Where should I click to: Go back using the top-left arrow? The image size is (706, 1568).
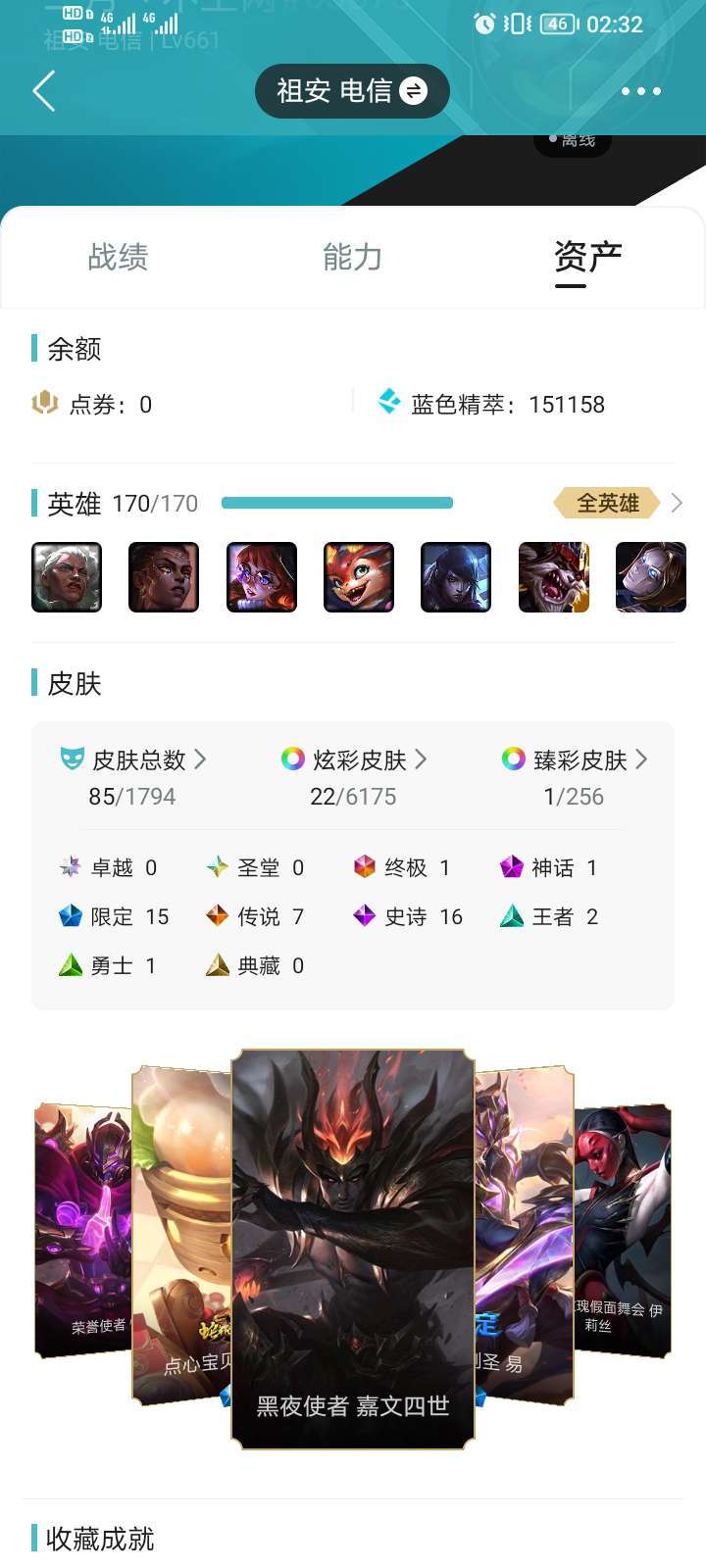44,91
